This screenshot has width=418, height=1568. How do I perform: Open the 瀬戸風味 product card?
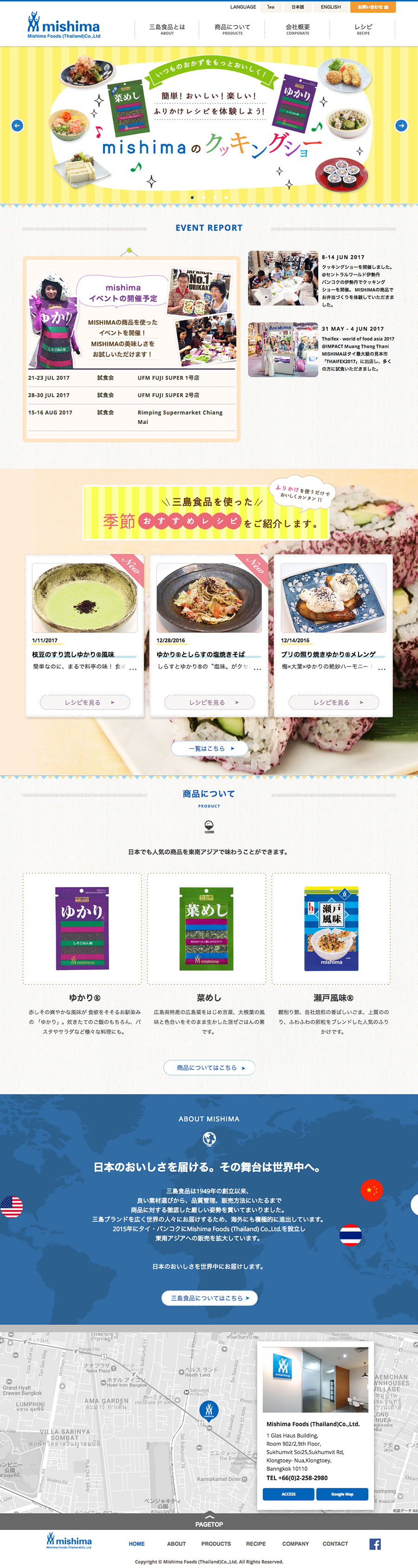[331, 930]
